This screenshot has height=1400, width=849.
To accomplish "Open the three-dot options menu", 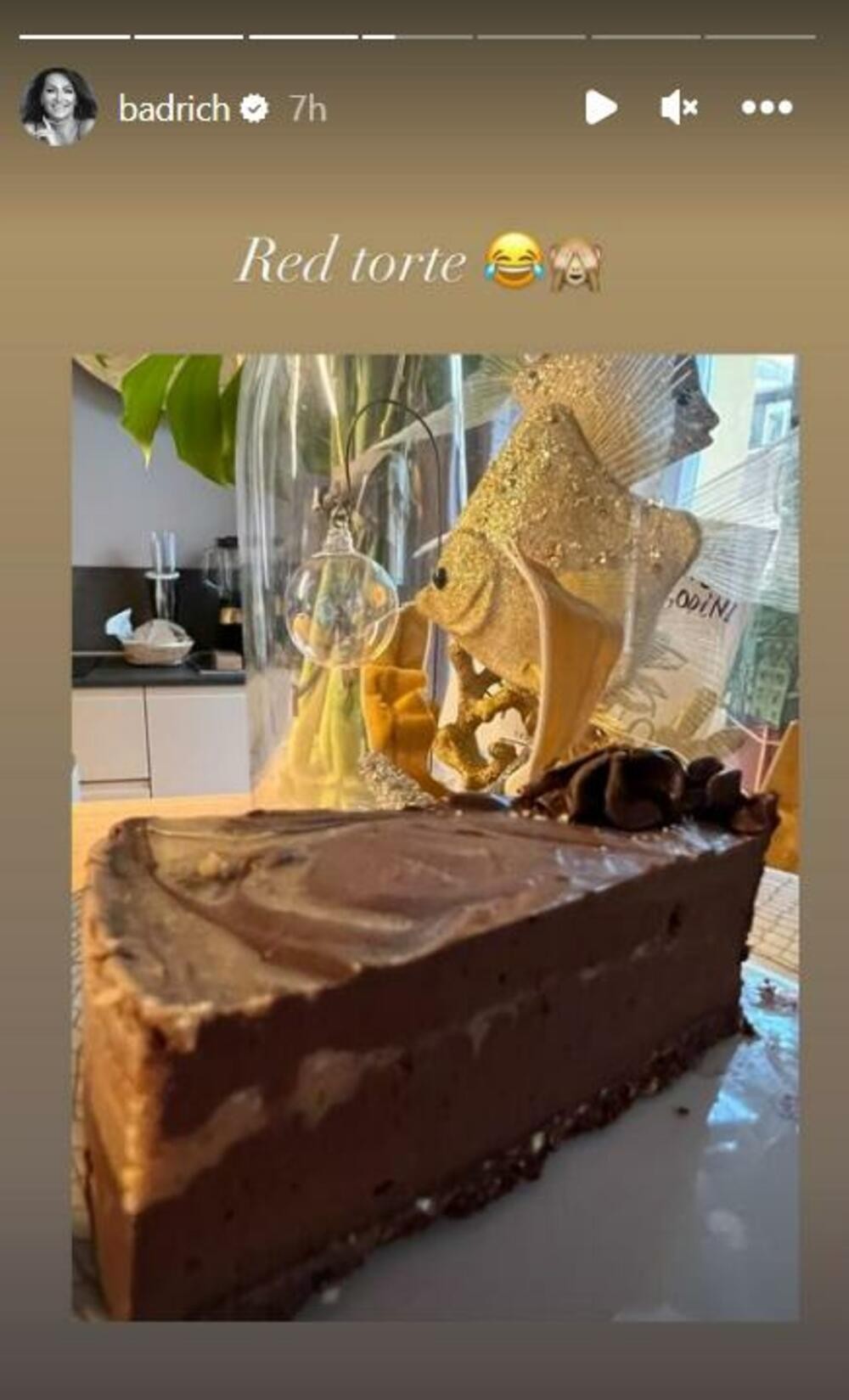I will [x=766, y=108].
